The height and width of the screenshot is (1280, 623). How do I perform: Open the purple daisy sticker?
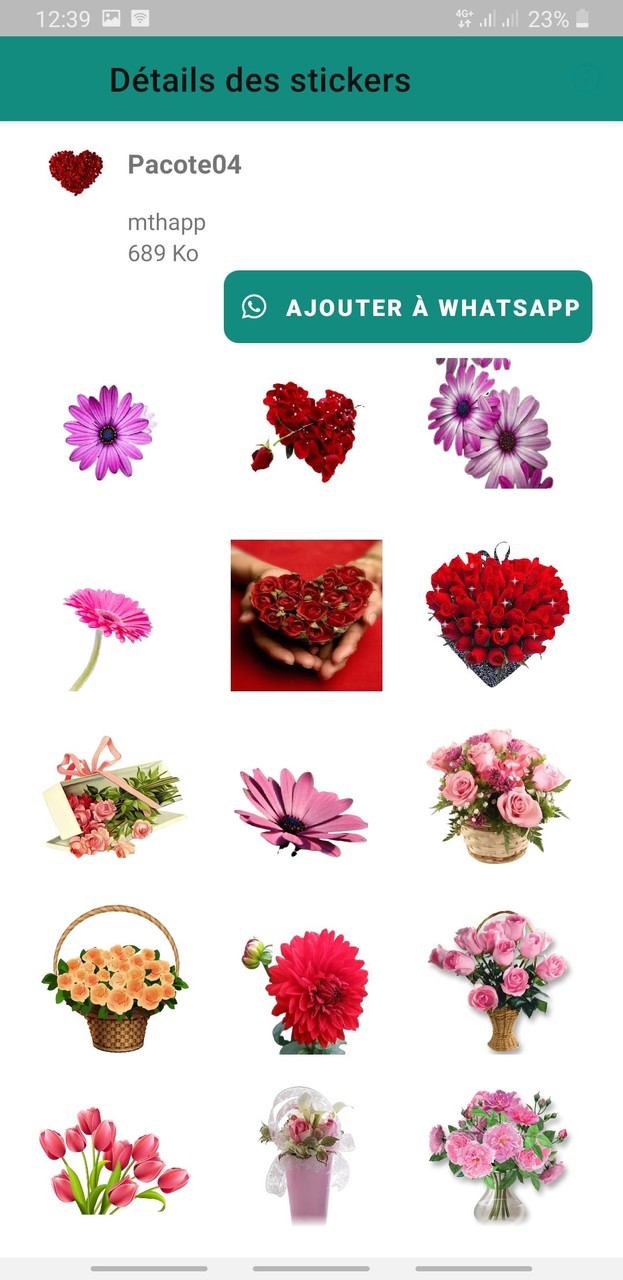[x=108, y=432]
